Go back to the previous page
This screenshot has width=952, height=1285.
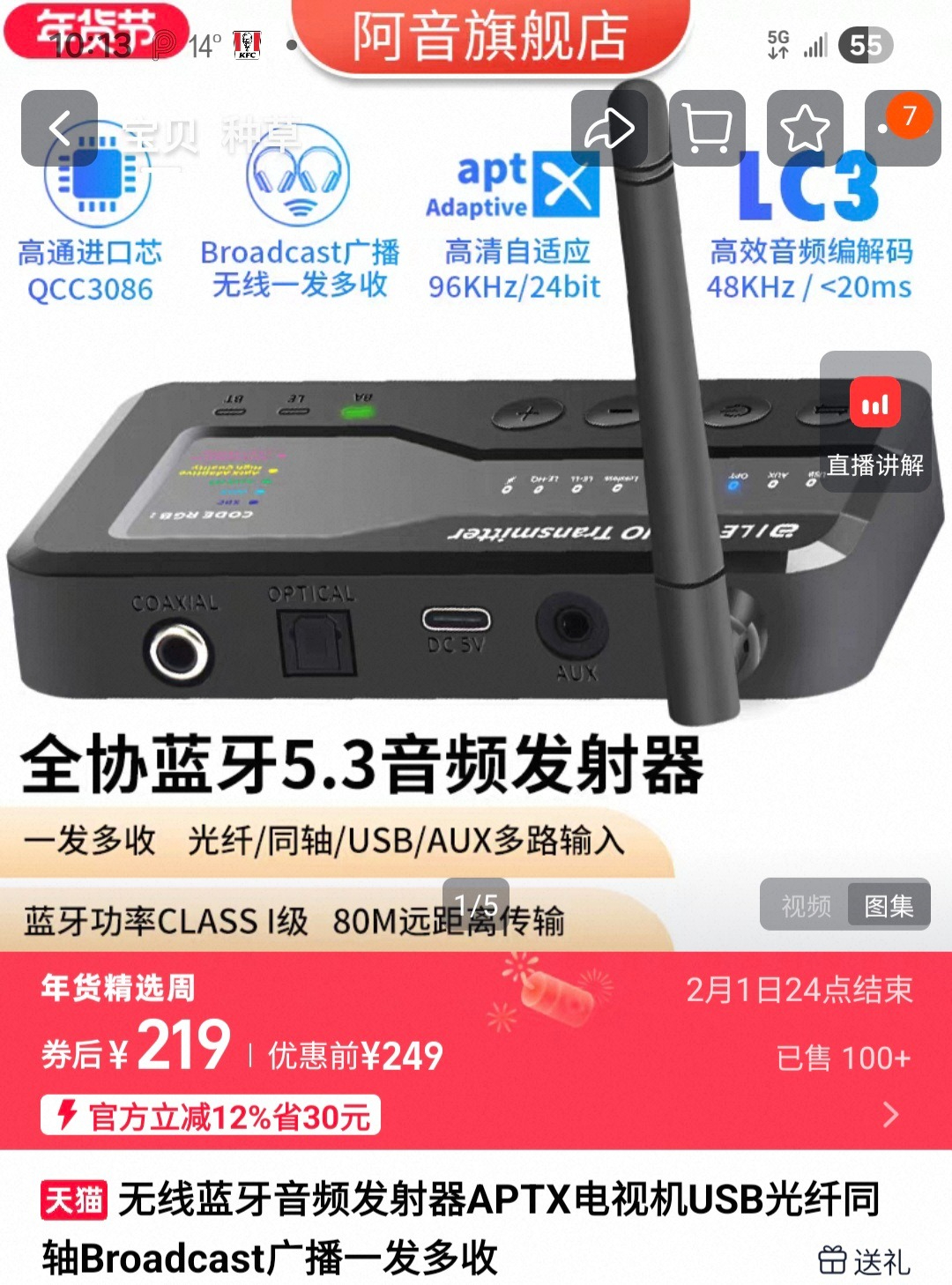(59, 129)
